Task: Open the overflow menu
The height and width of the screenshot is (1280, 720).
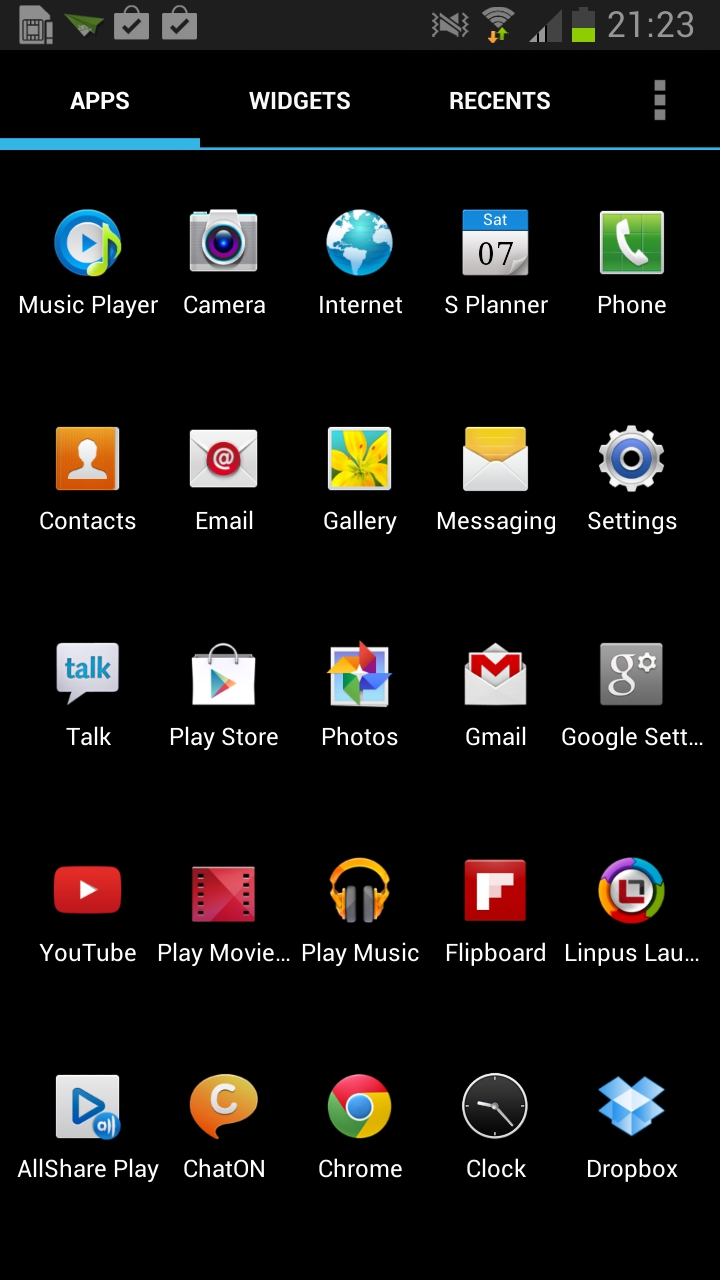Action: tap(659, 101)
